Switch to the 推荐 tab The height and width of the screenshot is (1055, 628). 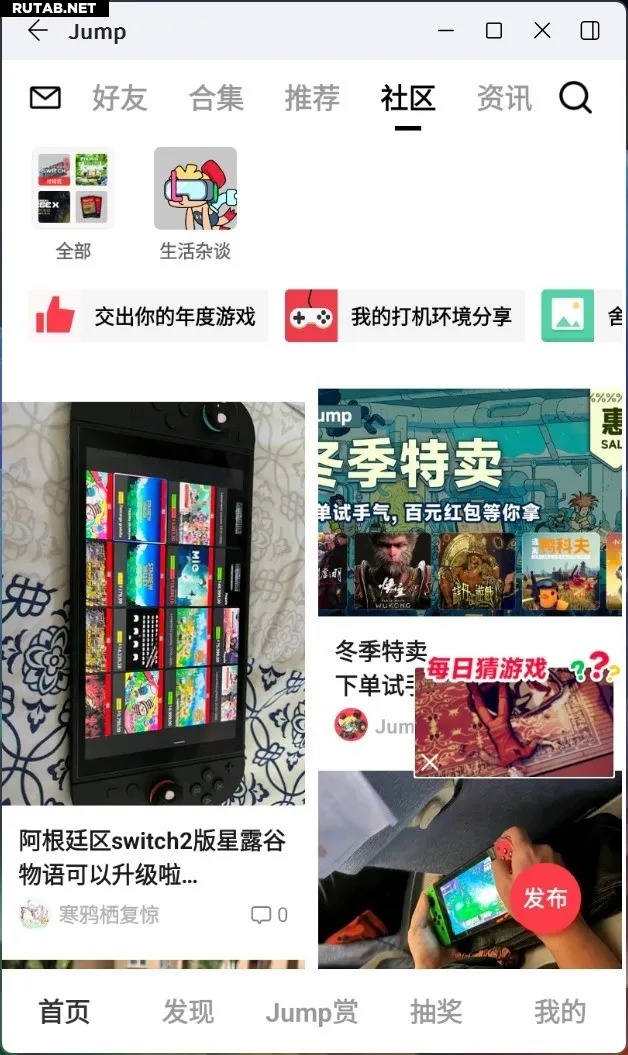(312, 98)
